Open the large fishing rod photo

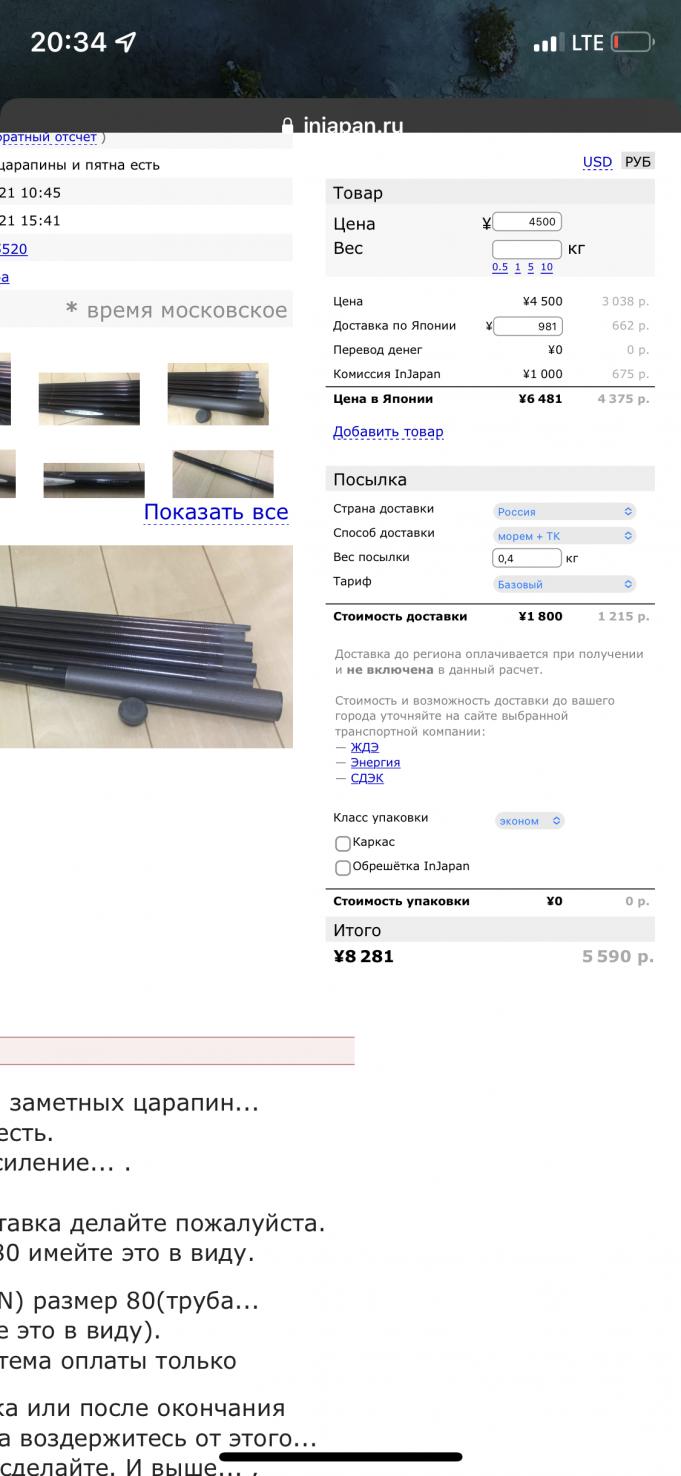(x=146, y=646)
